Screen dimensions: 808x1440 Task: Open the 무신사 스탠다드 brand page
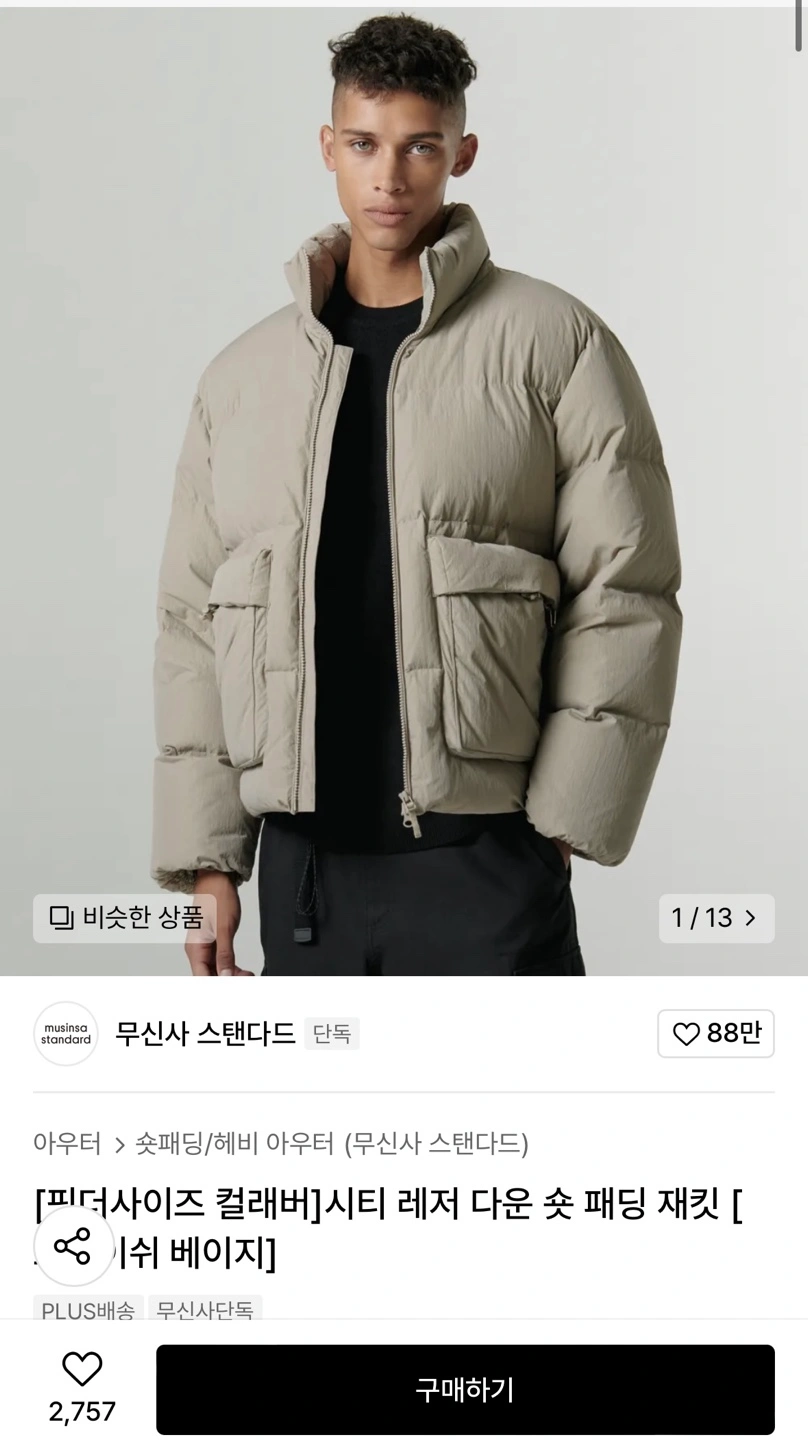point(205,1033)
